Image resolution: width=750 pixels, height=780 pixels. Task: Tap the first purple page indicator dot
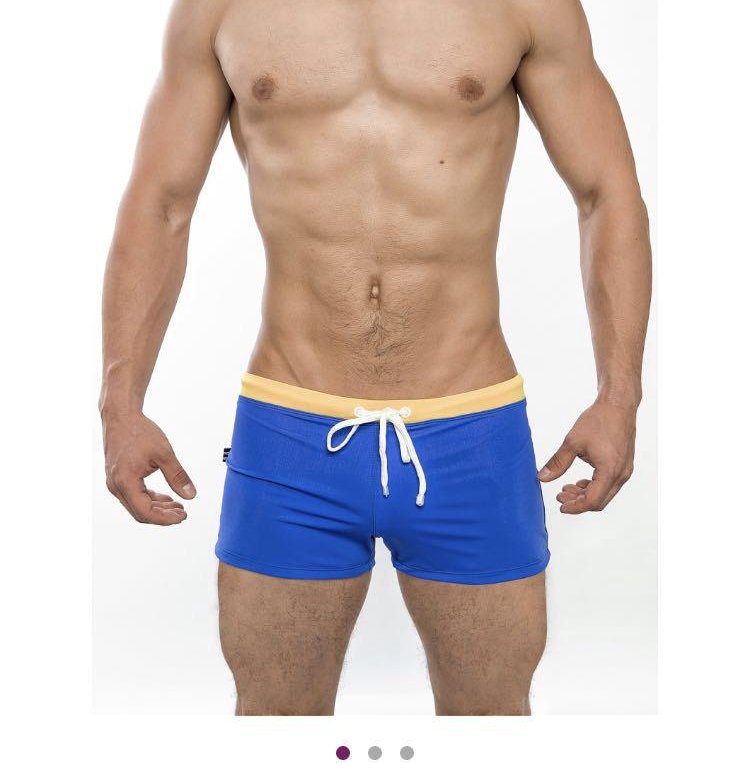point(343,753)
